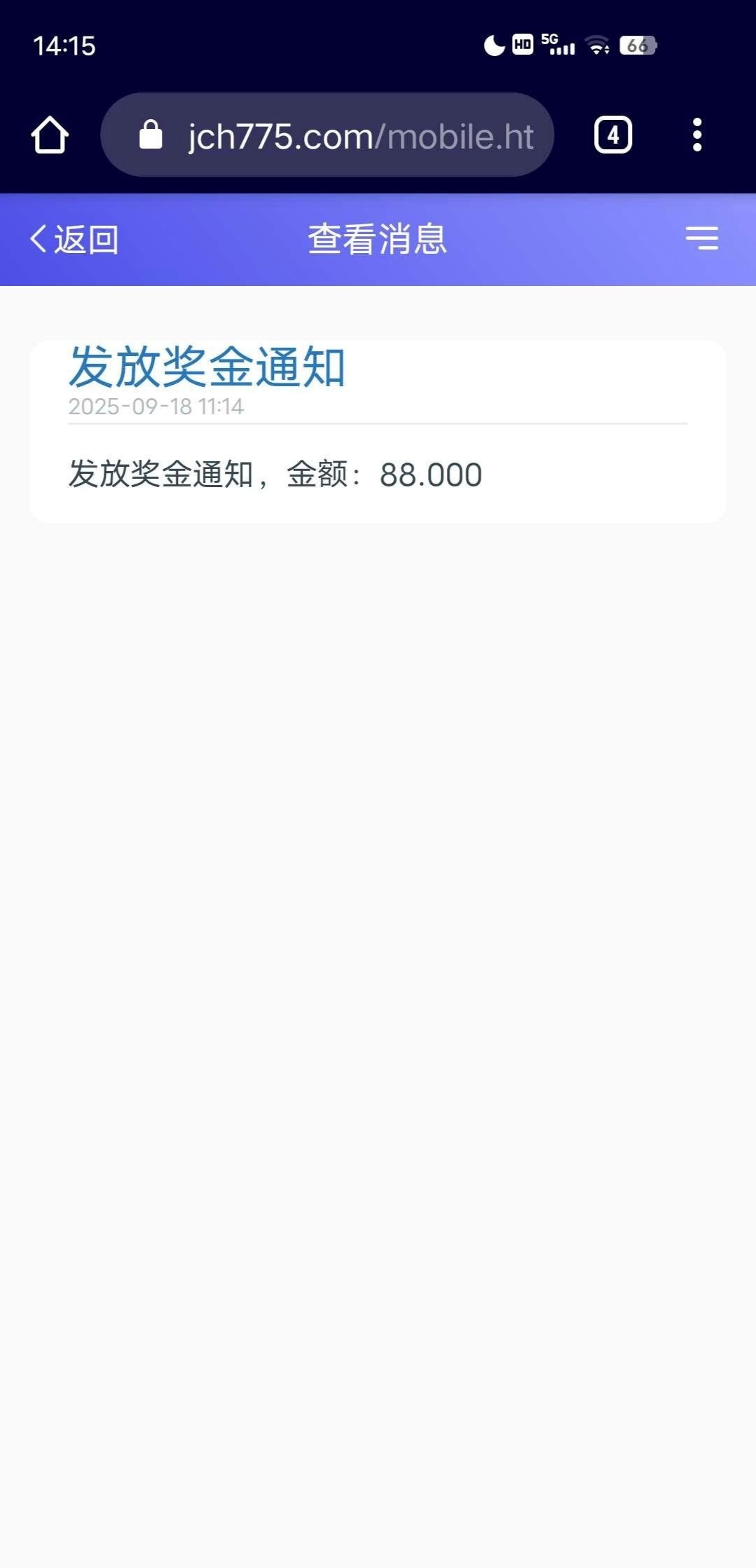Open the browser overflow menu
756x1568 pixels.
[696, 135]
